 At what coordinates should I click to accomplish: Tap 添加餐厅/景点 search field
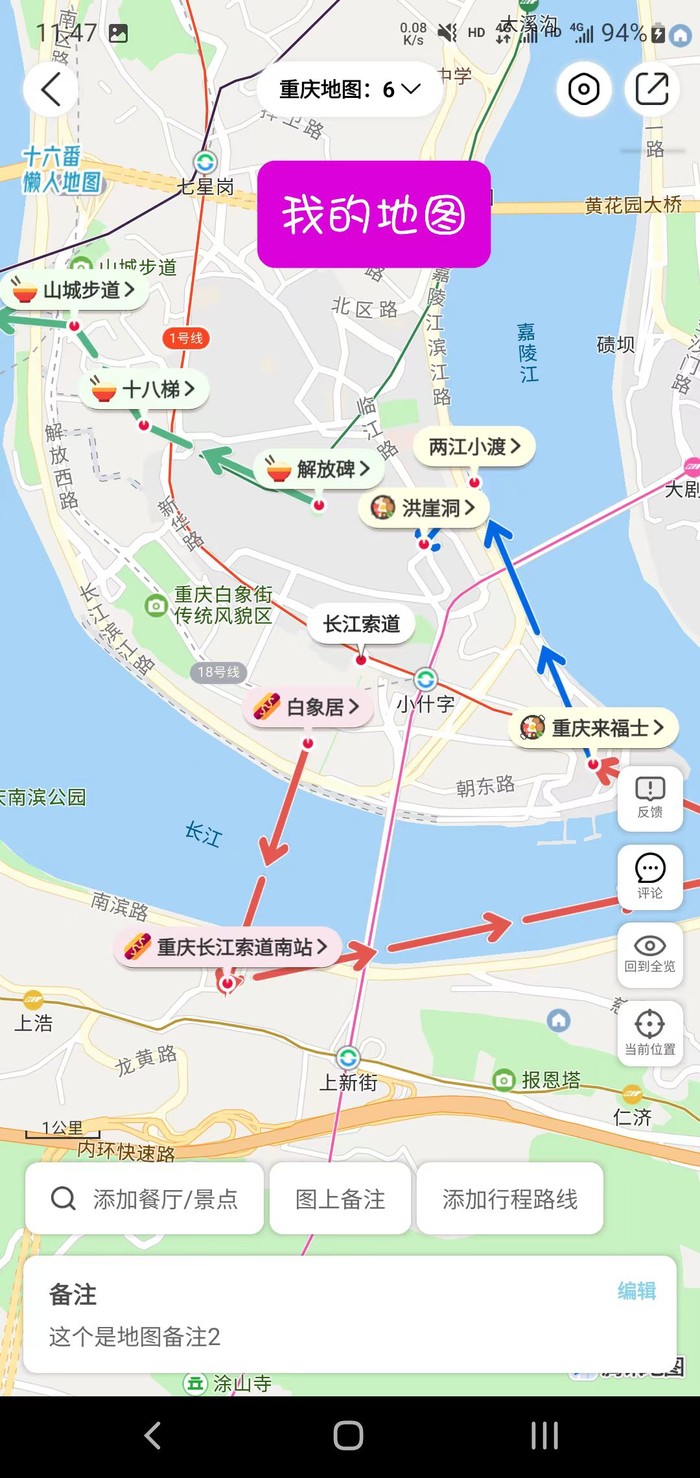(x=145, y=1198)
